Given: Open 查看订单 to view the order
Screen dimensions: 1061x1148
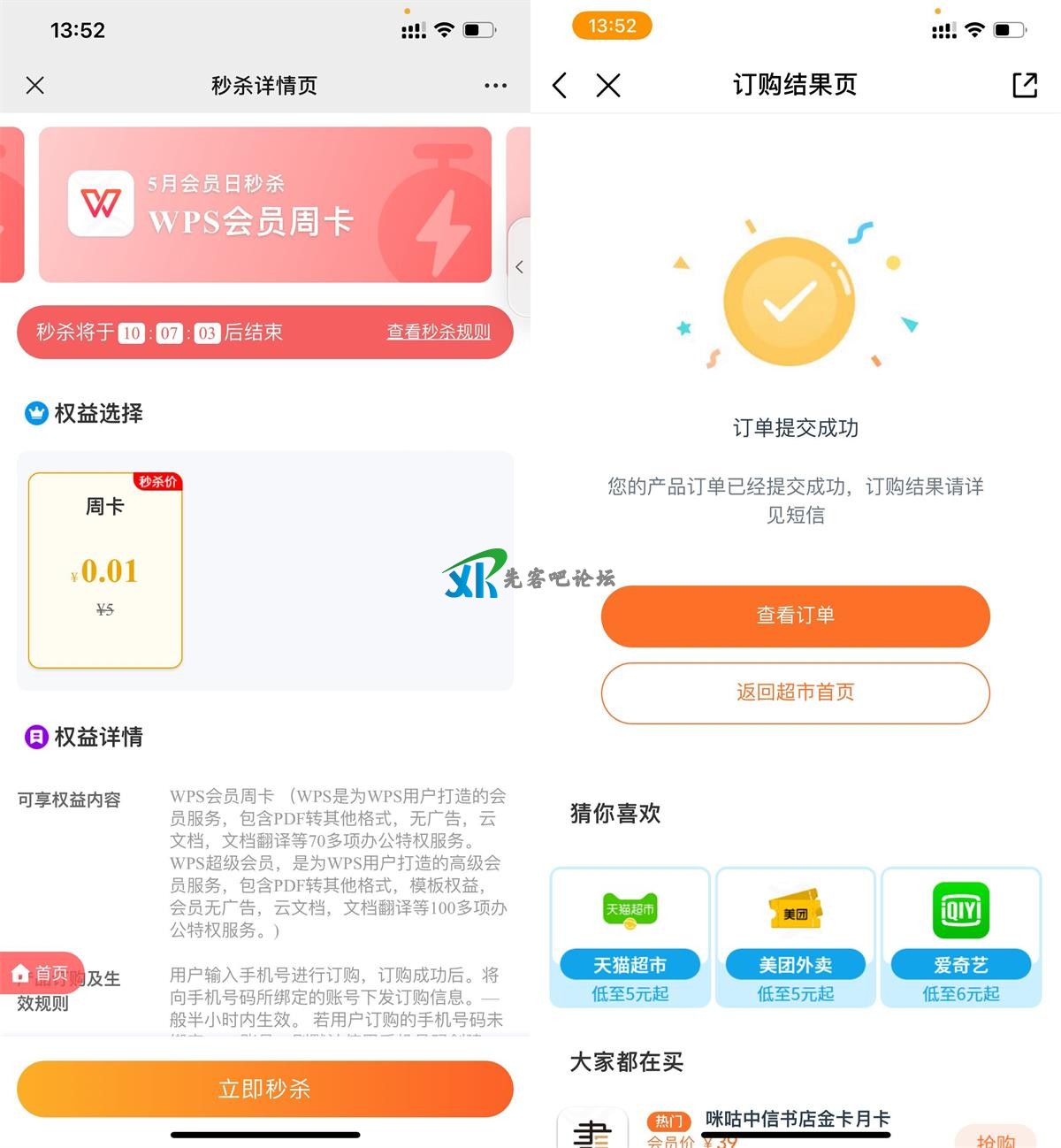Looking at the screenshot, I should point(795,616).
